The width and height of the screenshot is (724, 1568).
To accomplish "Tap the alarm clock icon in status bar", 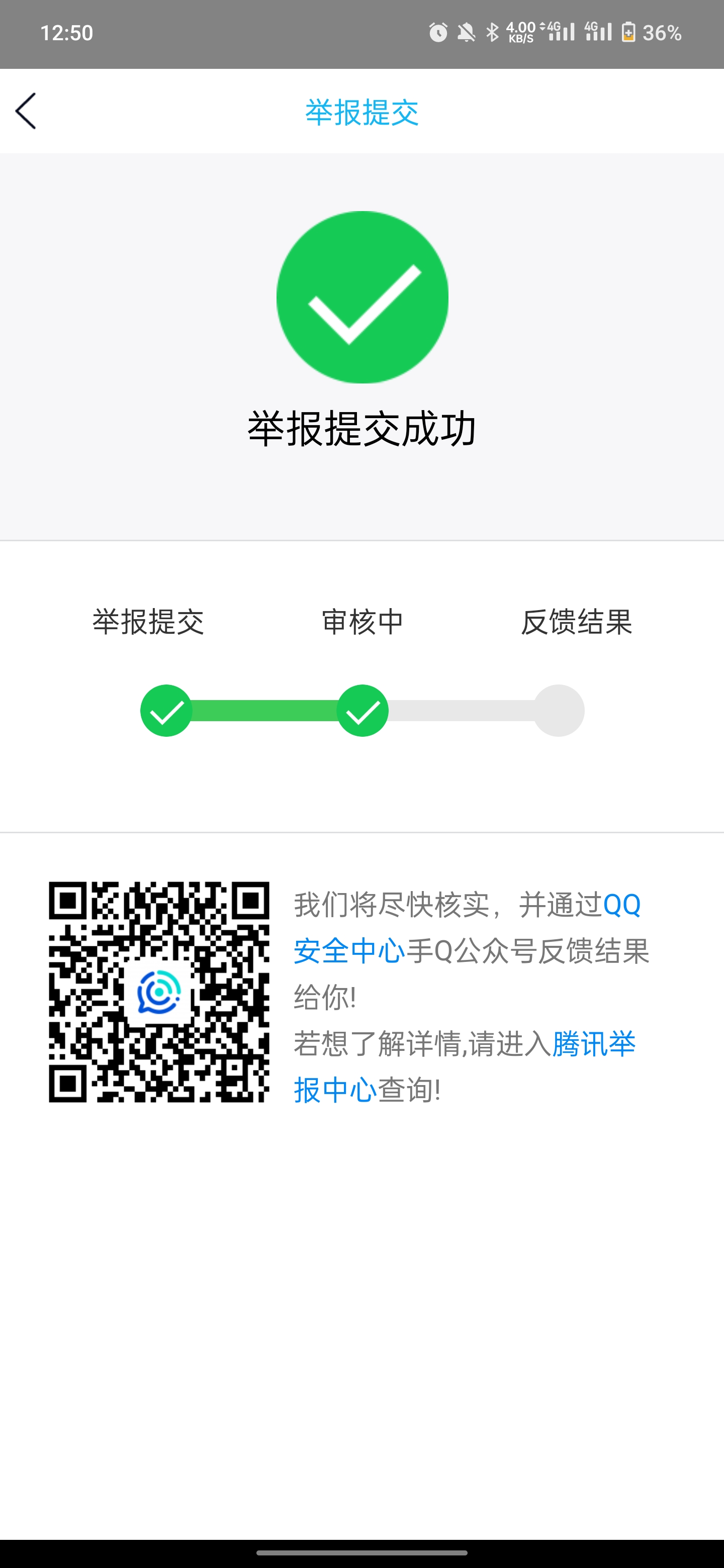I will click(x=437, y=33).
